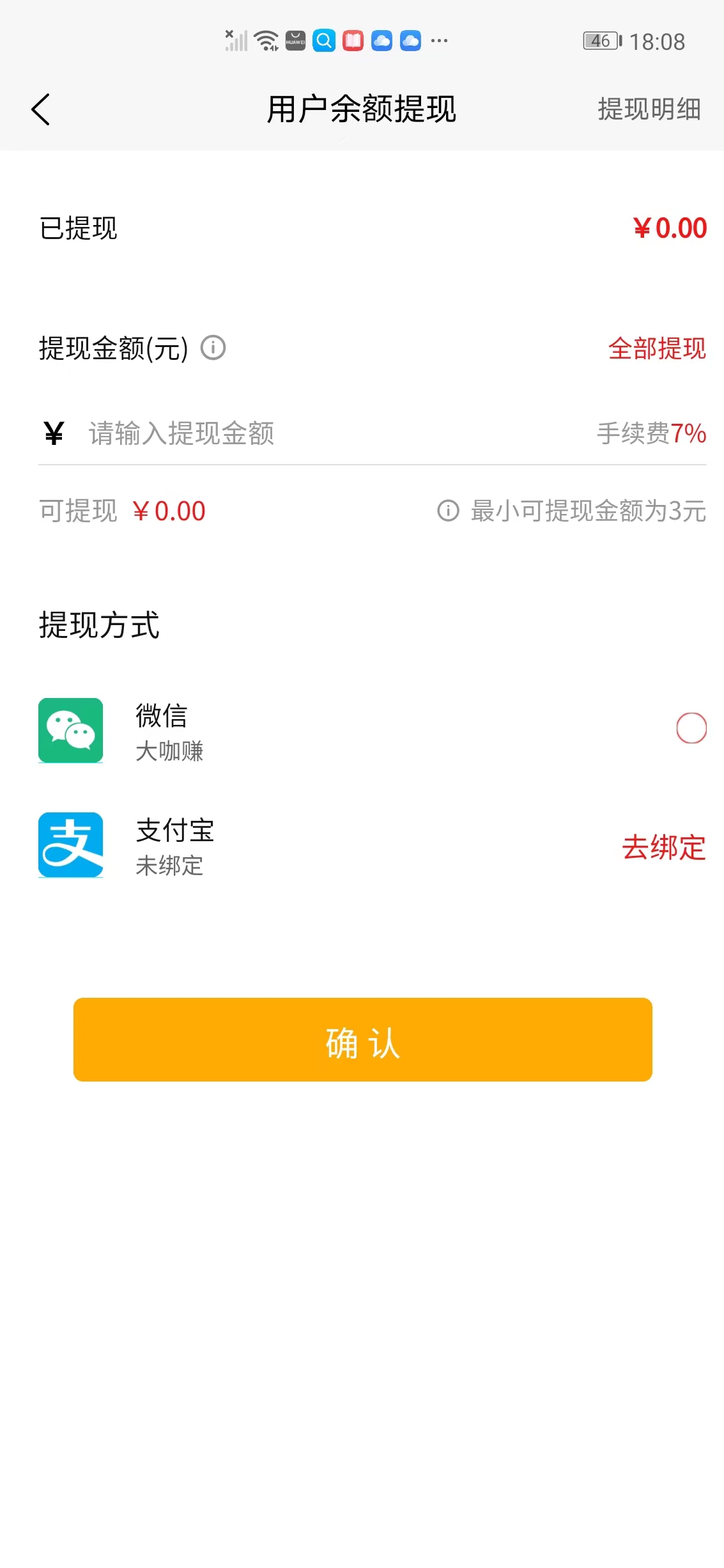Open 提现明细 to view withdrawal details
724x1568 pixels.
(x=649, y=109)
